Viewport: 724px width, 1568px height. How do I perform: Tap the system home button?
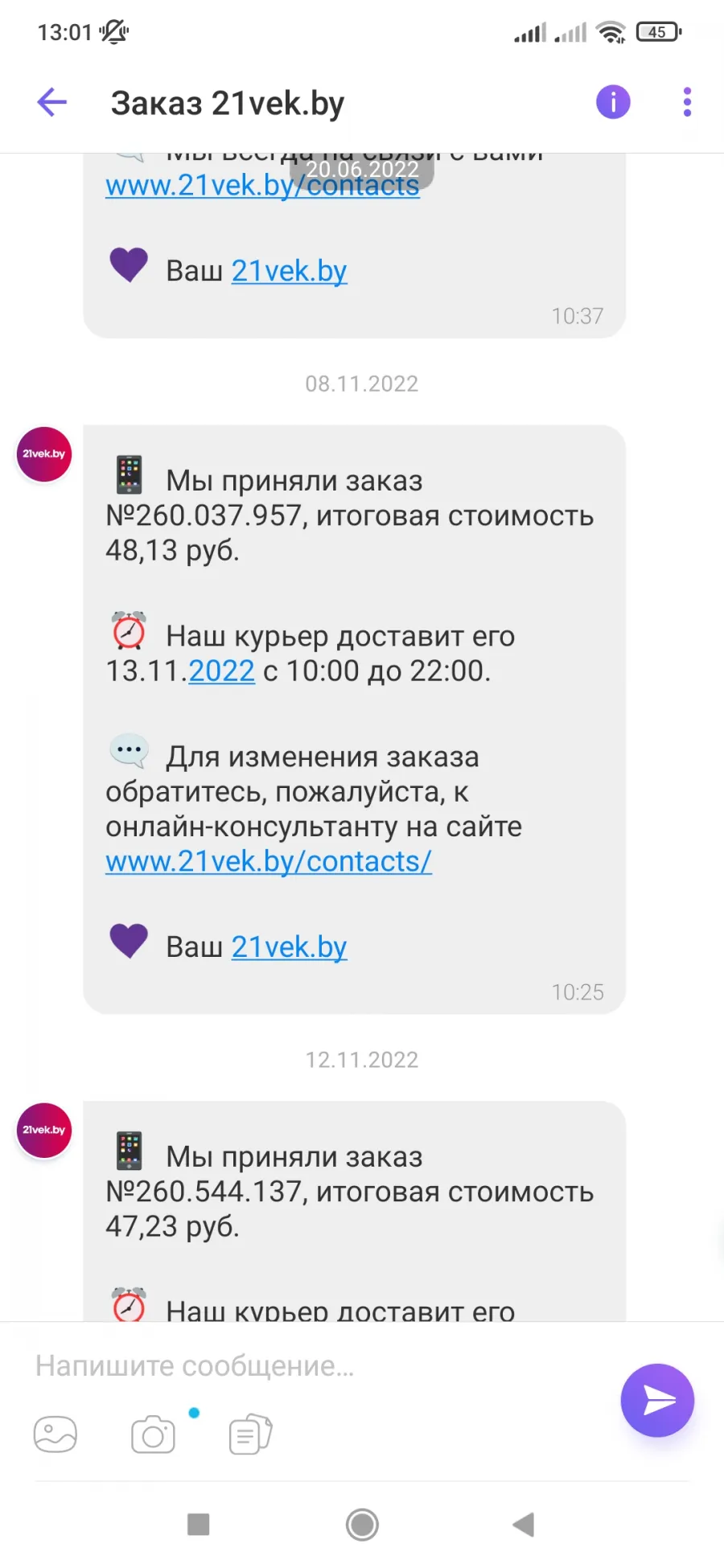tap(362, 1525)
